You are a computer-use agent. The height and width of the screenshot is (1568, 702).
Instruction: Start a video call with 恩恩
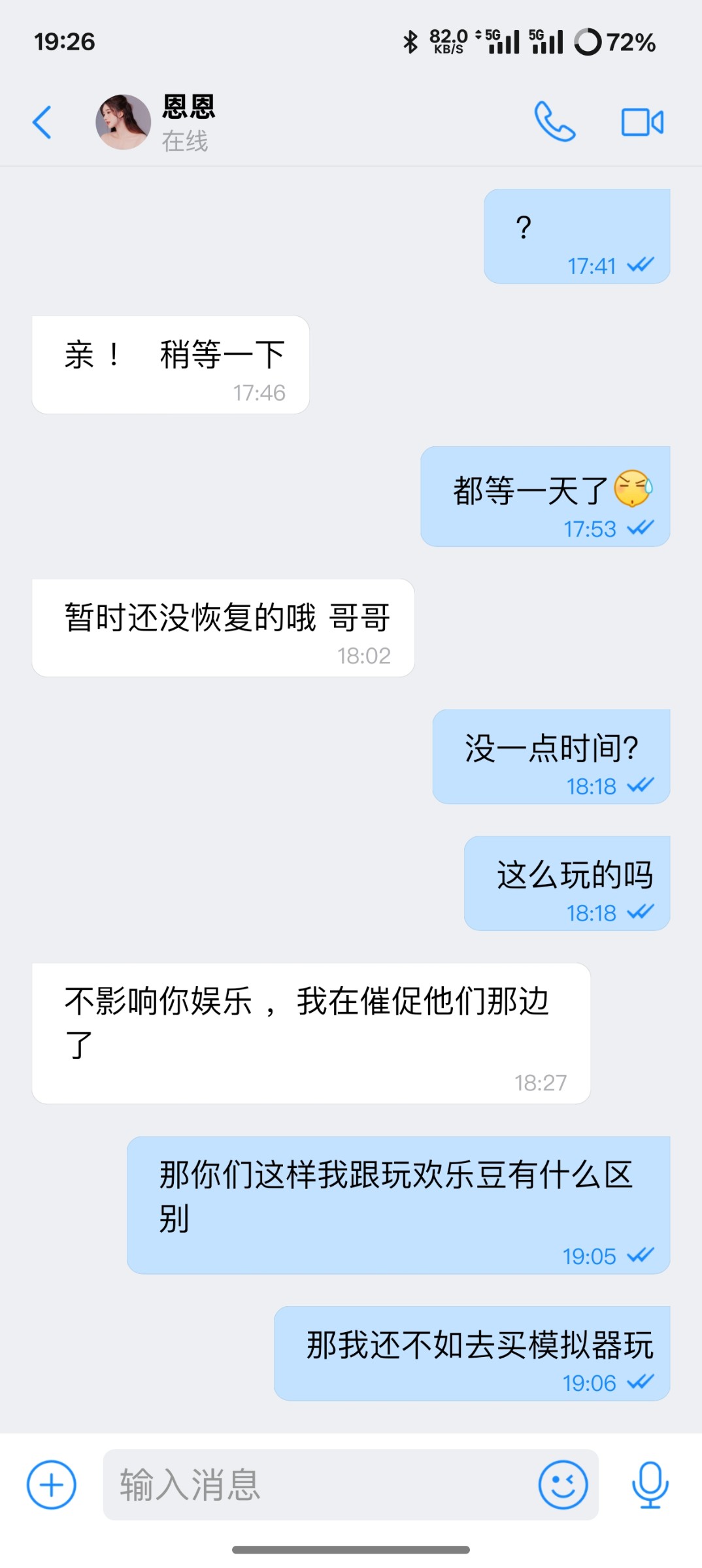[x=642, y=122]
